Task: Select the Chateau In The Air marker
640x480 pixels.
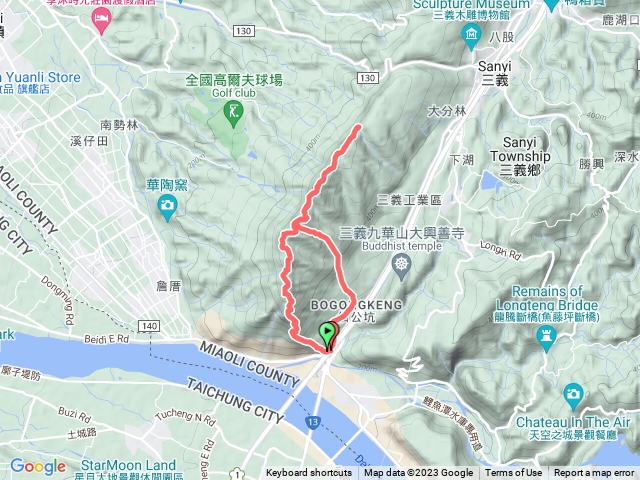Action: [x=573, y=393]
